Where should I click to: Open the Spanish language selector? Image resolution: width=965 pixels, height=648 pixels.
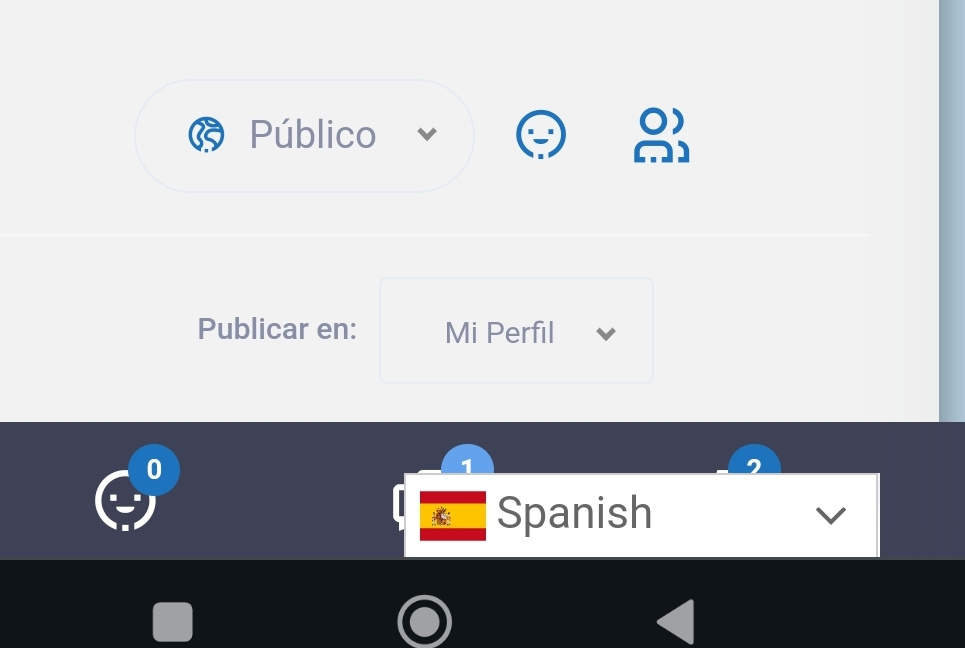pos(641,515)
